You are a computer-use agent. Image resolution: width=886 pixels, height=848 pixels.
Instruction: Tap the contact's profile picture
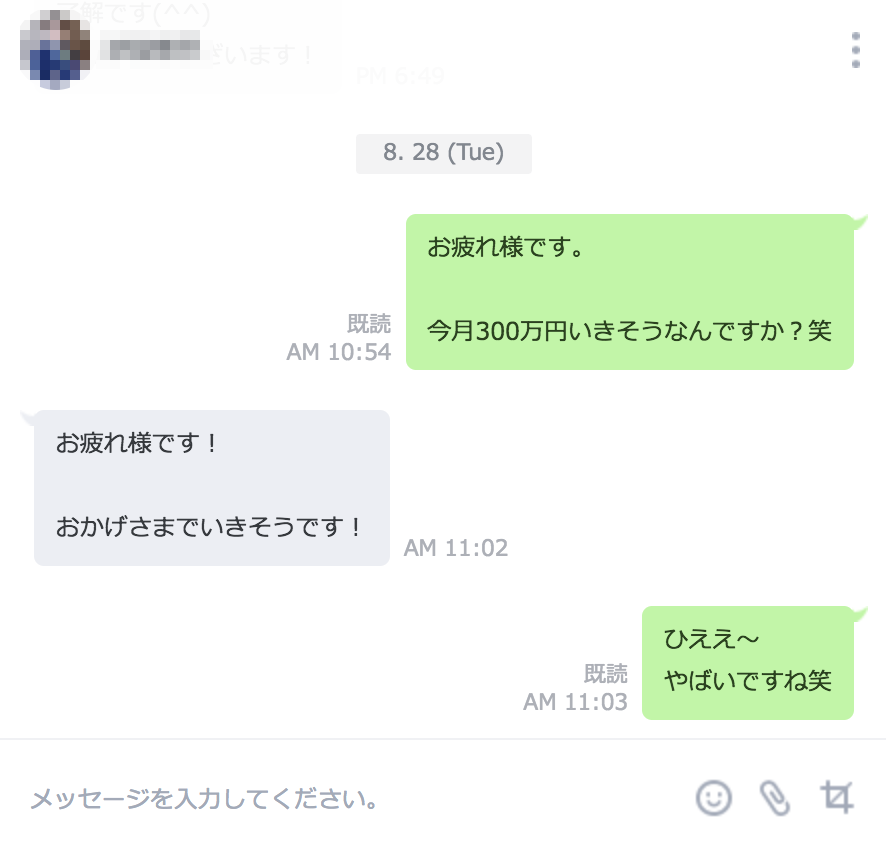(x=55, y=49)
